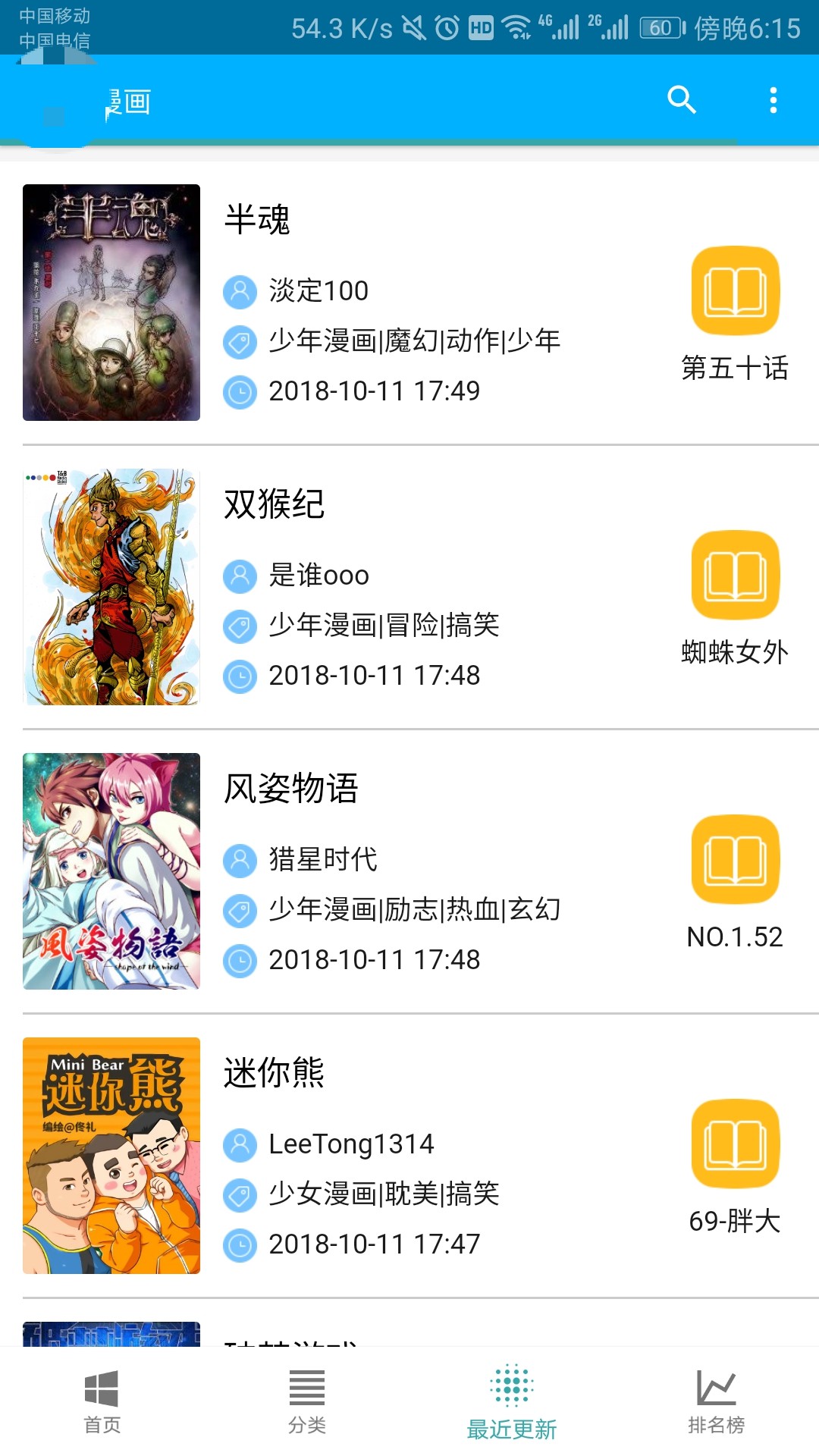
Task: Open latest chapter 蜘蛛女外 of 双猴纪
Action: pos(734,576)
